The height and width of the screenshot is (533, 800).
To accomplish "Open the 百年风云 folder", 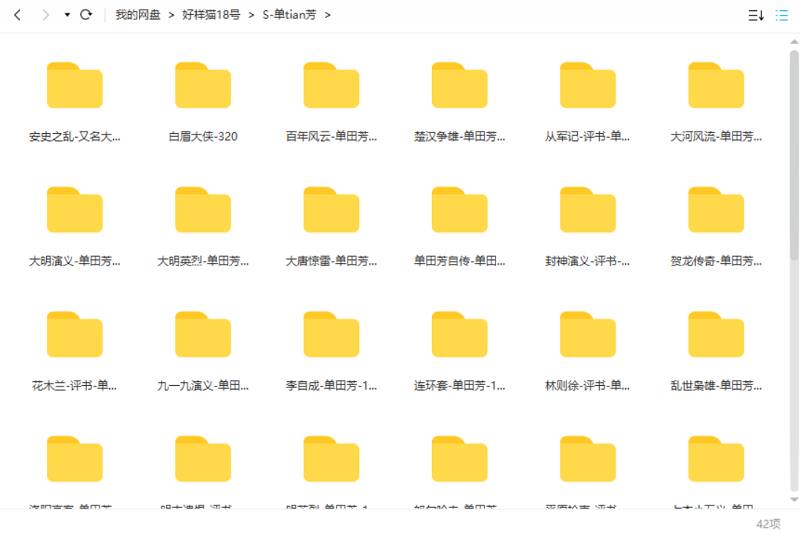I will [331, 86].
